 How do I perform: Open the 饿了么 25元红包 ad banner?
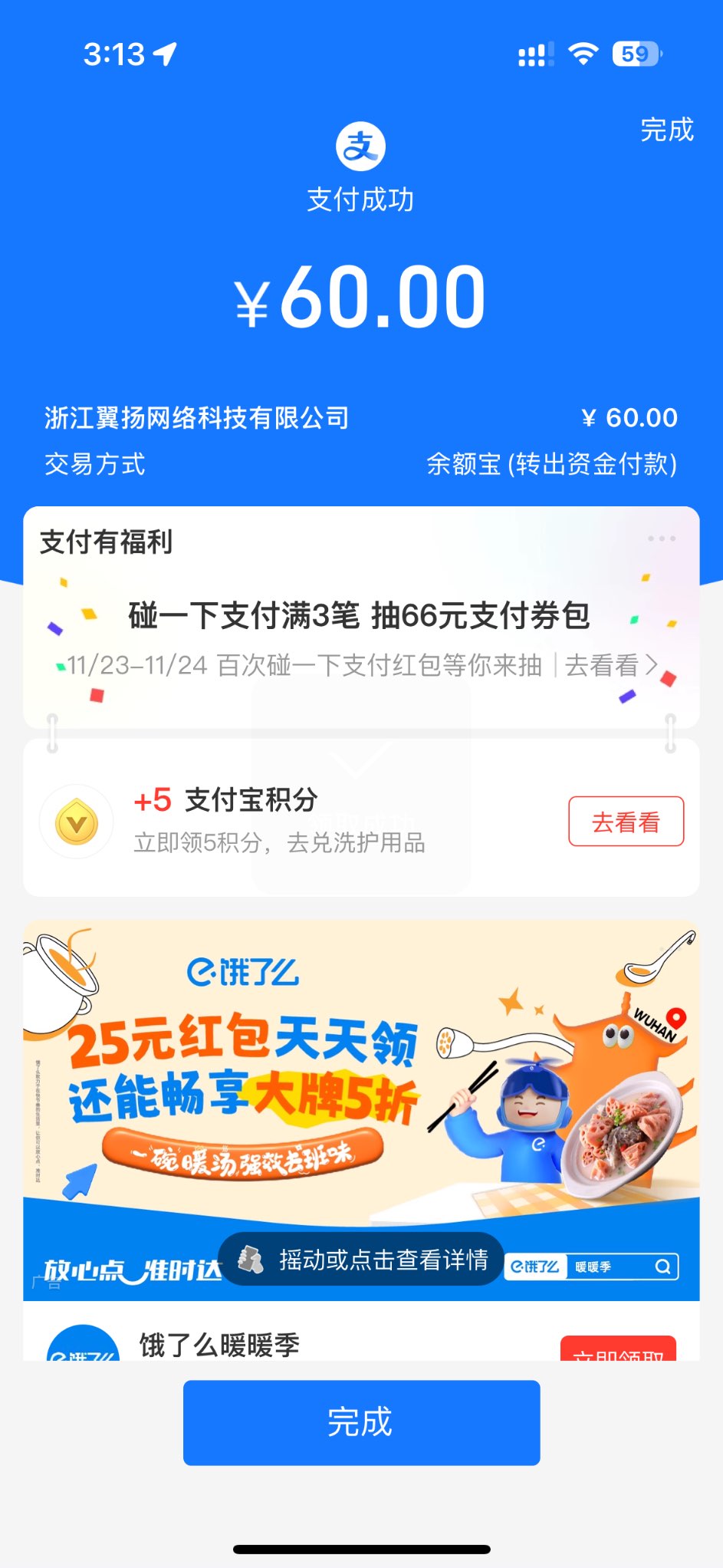point(360,1074)
